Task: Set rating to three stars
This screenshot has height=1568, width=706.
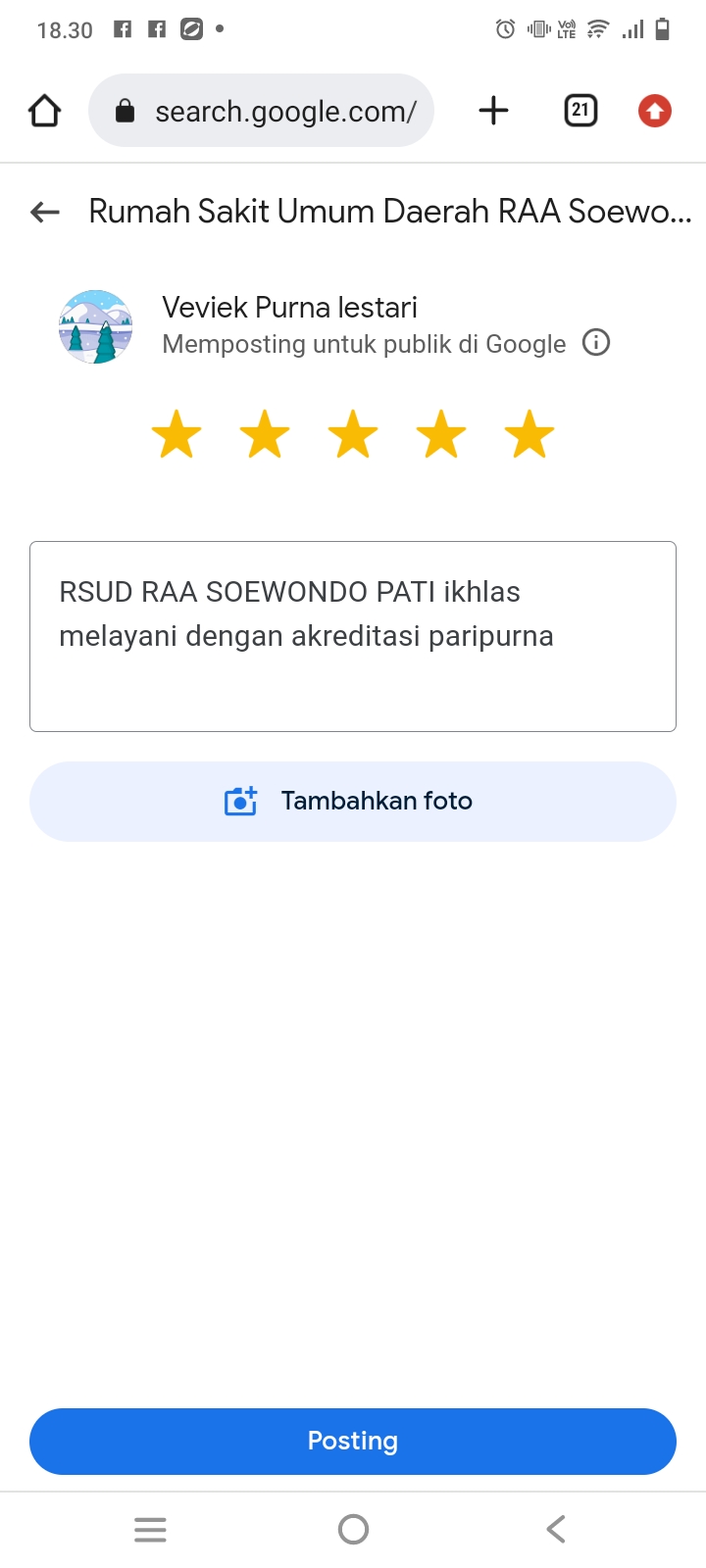Action: (353, 434)
